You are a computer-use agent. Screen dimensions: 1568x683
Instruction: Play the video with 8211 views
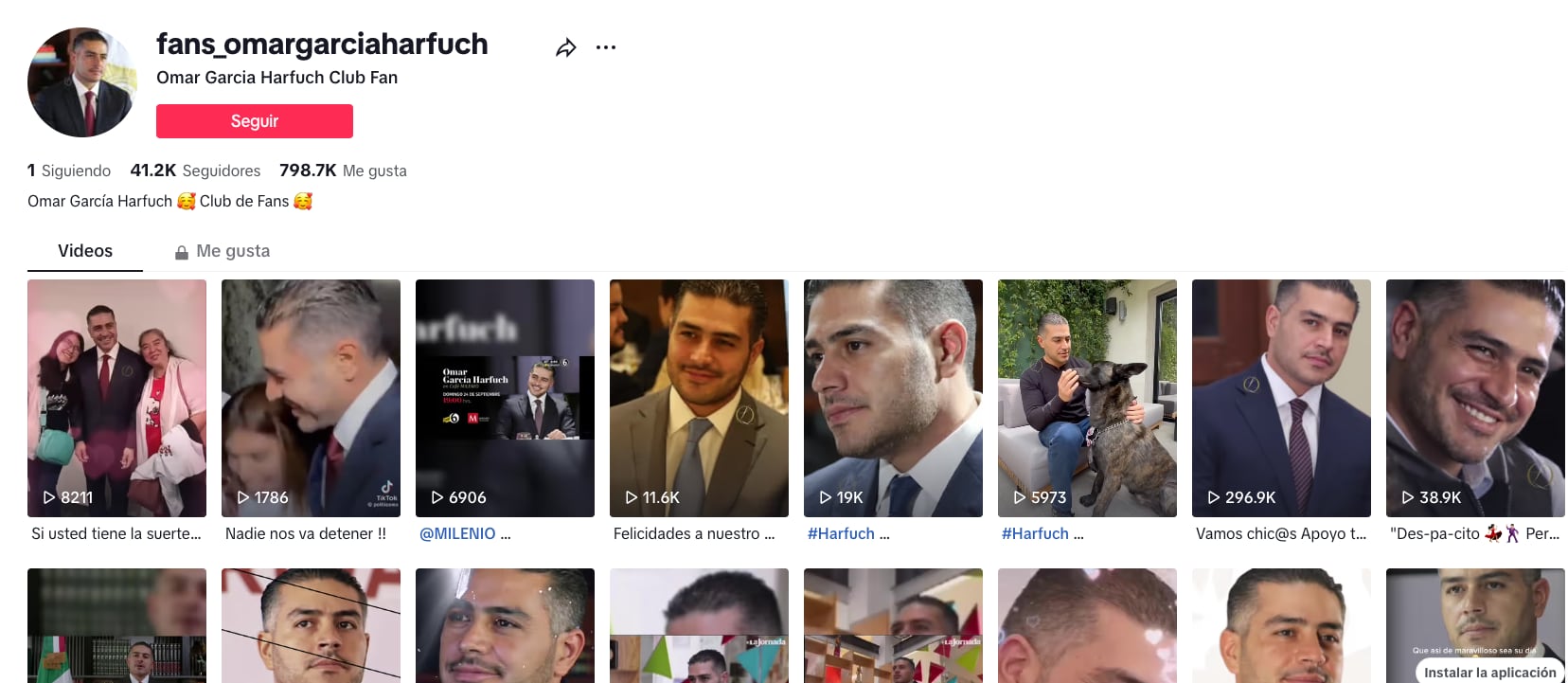click(116, 398)
